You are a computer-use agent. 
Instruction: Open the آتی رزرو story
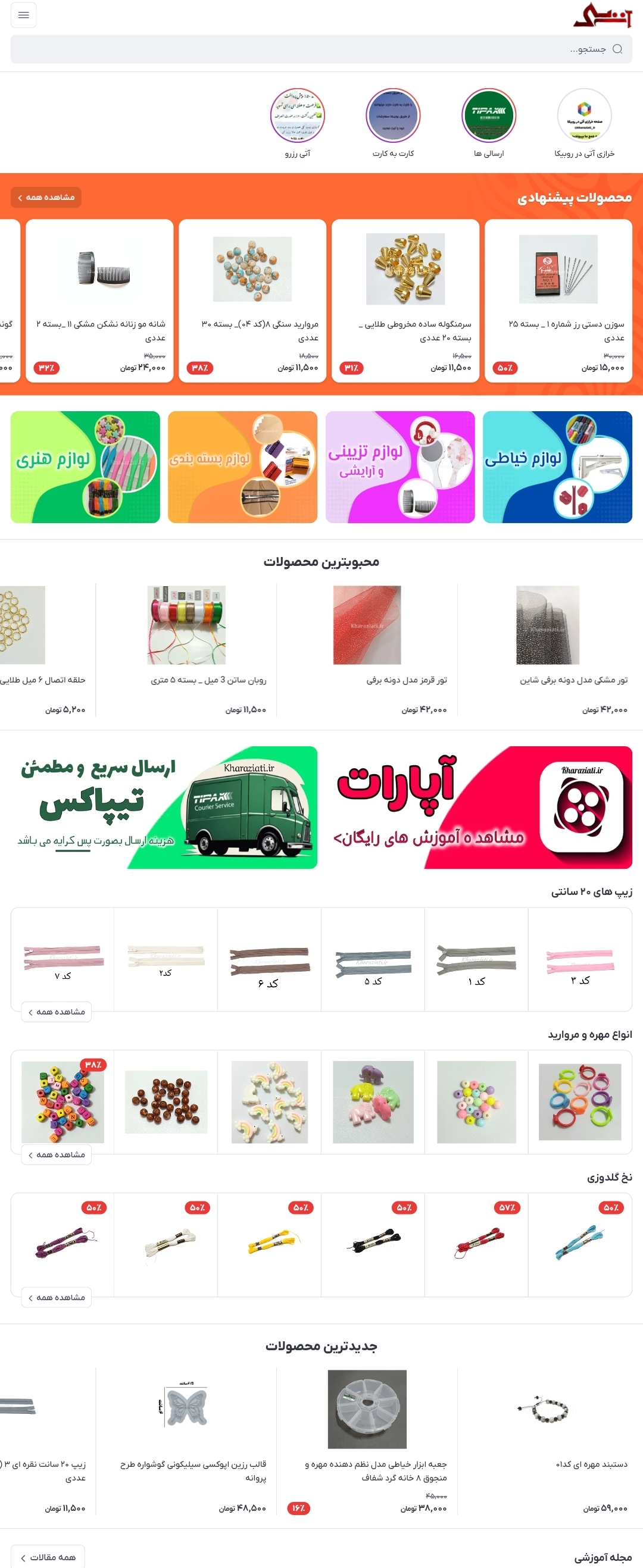pos(297,115)
